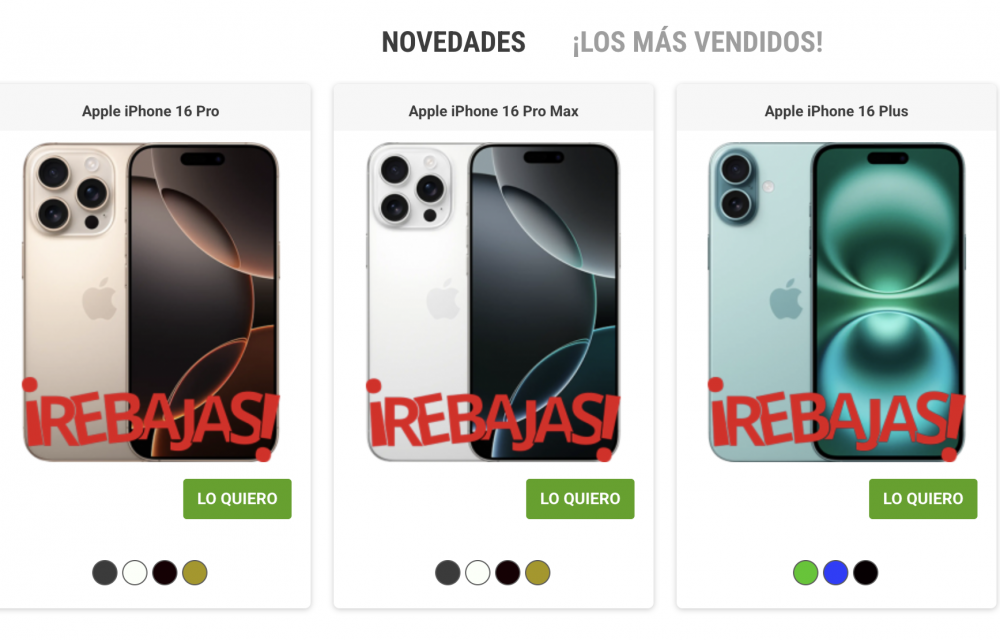Tap LO QUIERO for iPhone 16 Pro Max
Image resolution: width=1000 pixels, height=640 pixels.
click(x=580, y=499)
